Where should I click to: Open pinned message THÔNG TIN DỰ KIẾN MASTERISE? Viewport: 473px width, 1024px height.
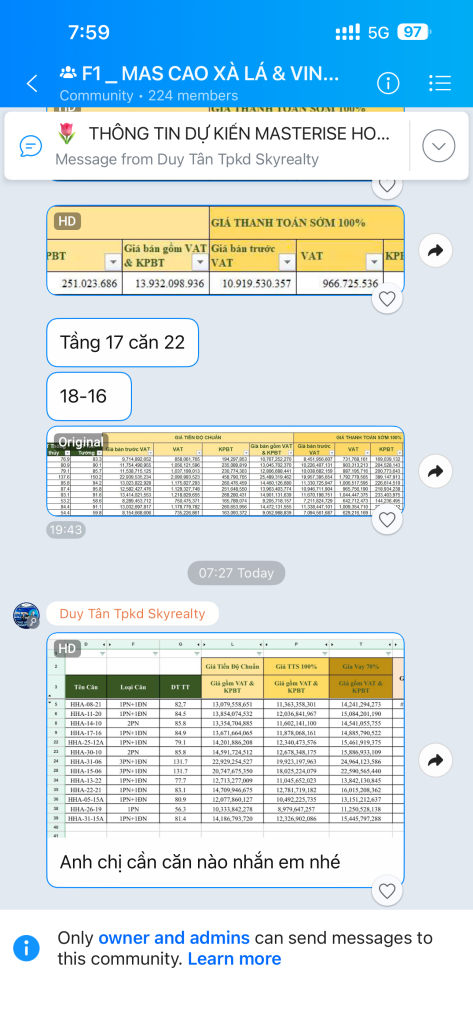coord(222,146)
